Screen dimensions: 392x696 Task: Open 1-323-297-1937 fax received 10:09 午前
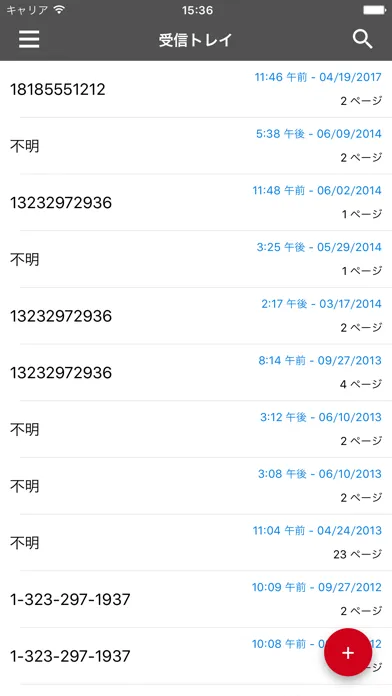point(196,599)
